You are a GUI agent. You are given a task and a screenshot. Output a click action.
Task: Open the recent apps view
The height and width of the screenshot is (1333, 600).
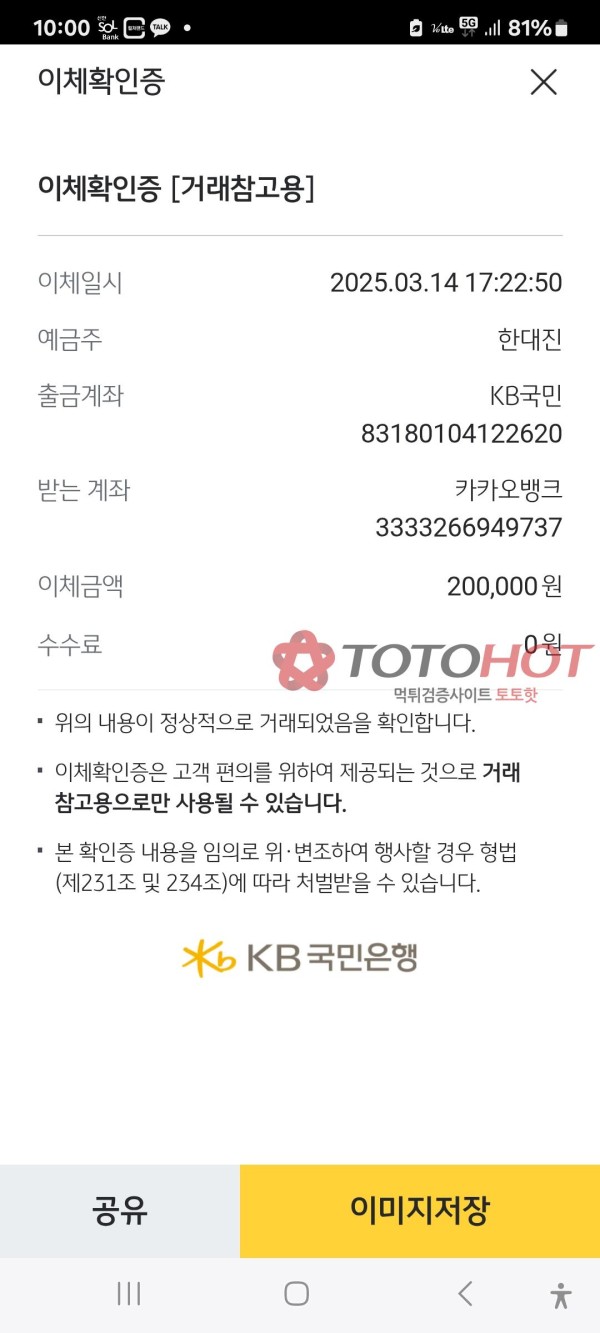[x=129, y=1294]
